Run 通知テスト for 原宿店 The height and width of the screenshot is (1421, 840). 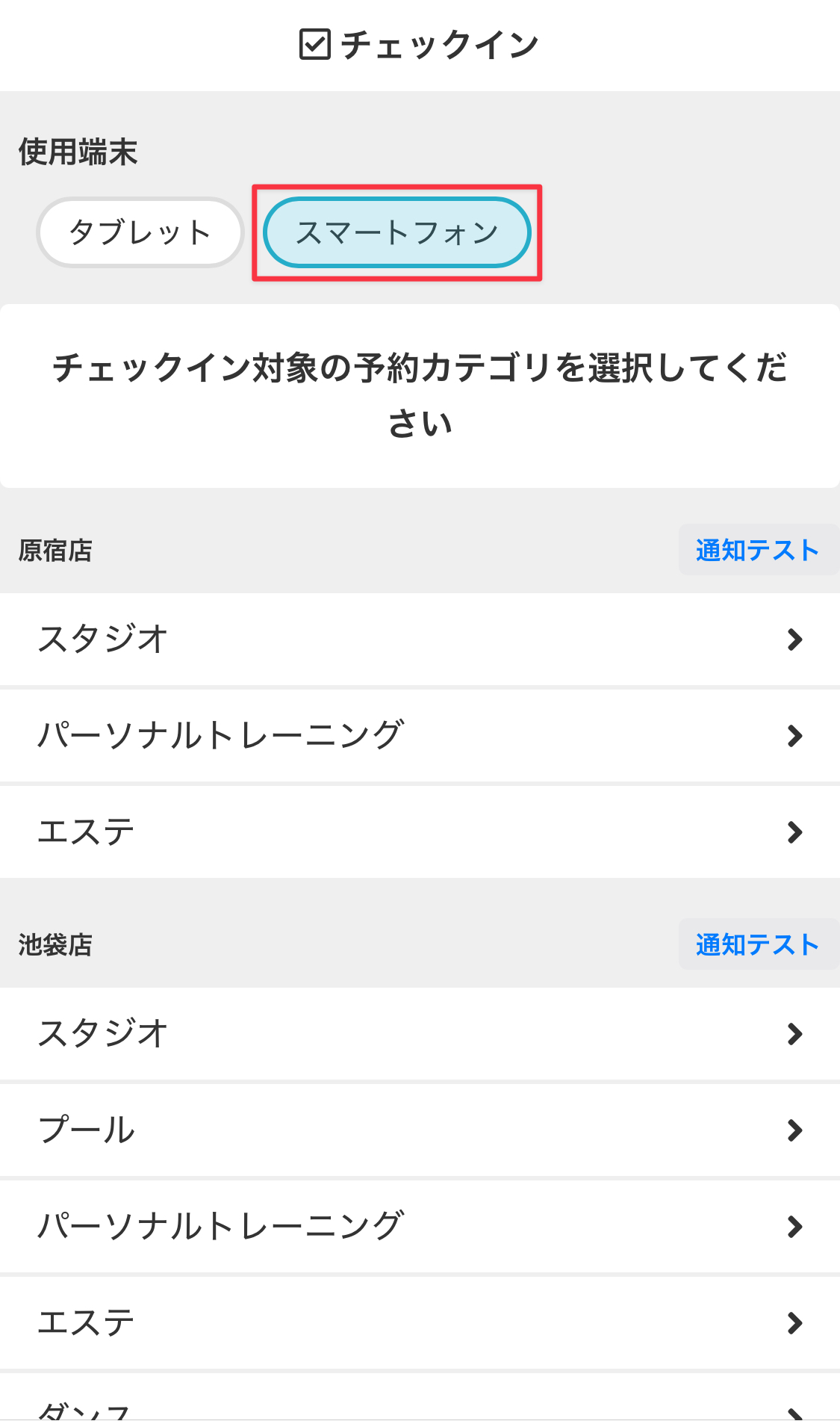[x=757, y=550]
